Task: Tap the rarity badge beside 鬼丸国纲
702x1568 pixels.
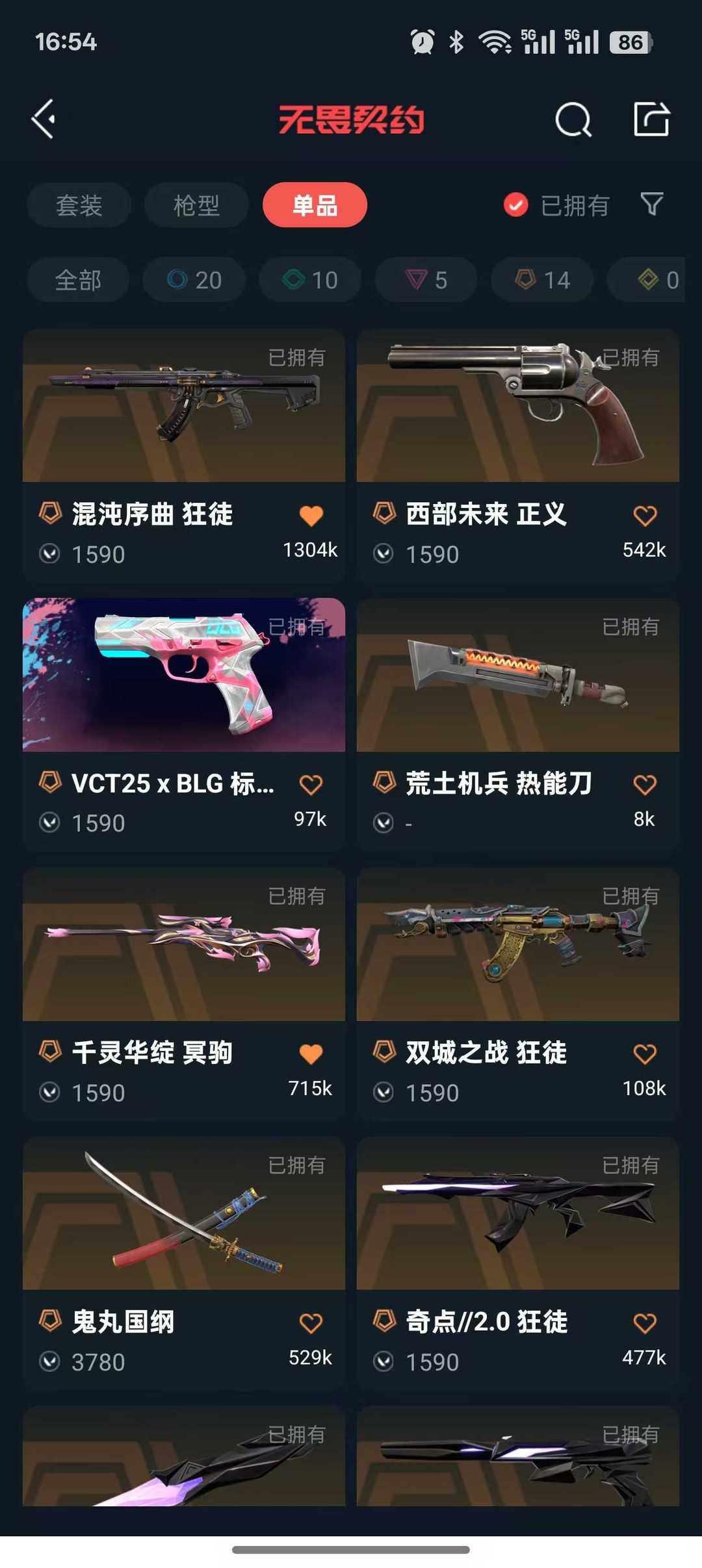Action: pyautogui.click(x=49, y=1320)
